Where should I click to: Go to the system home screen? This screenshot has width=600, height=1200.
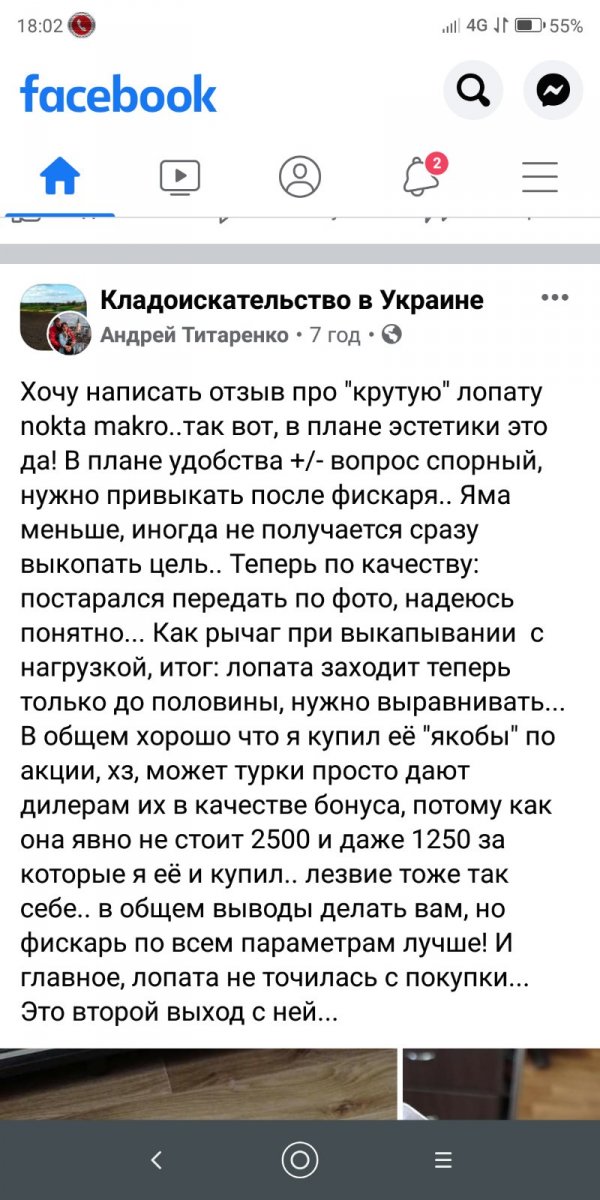(299, 1160)
